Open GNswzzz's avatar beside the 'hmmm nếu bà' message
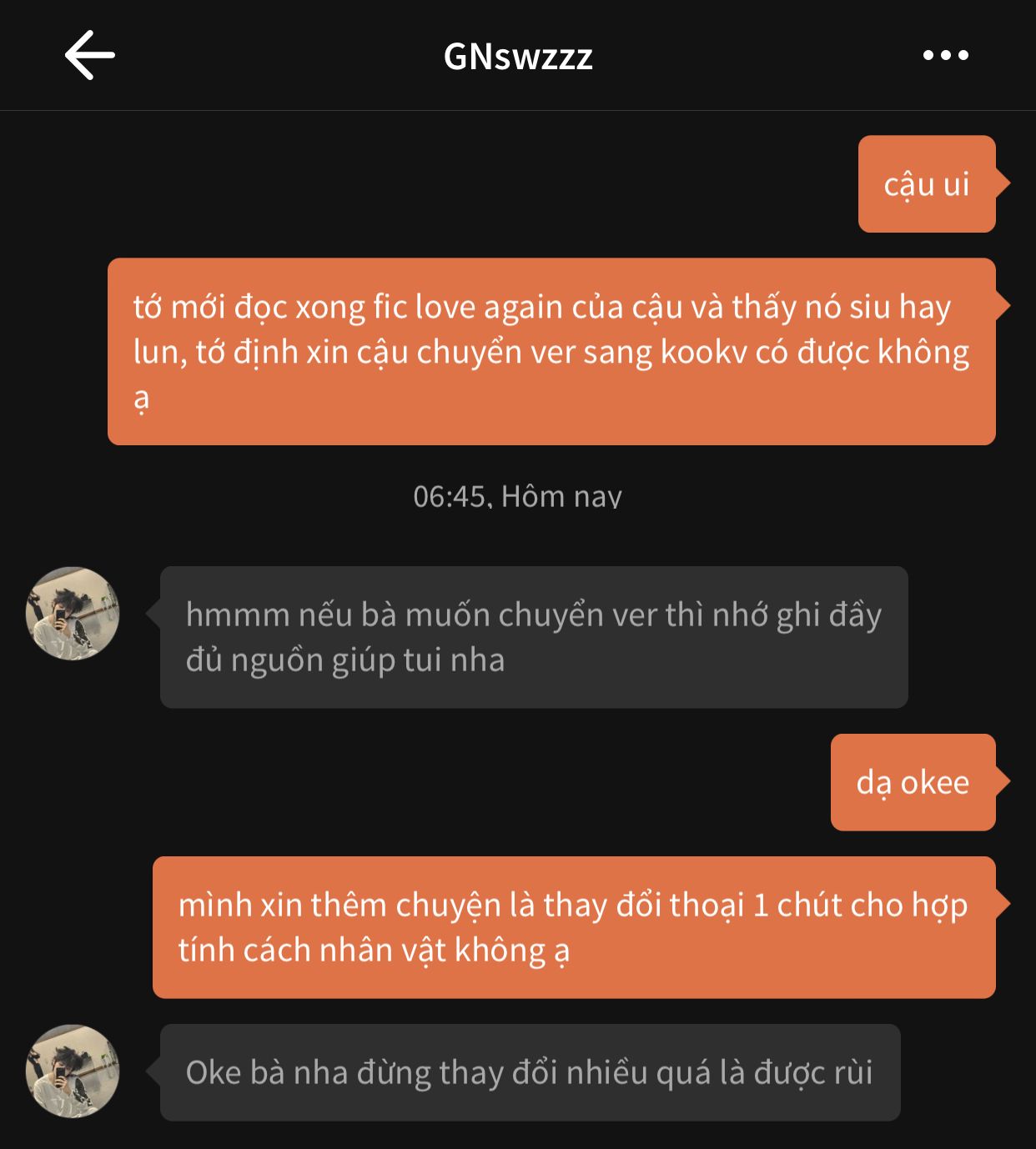The image size is (1036, 1149). coord(73,614)
